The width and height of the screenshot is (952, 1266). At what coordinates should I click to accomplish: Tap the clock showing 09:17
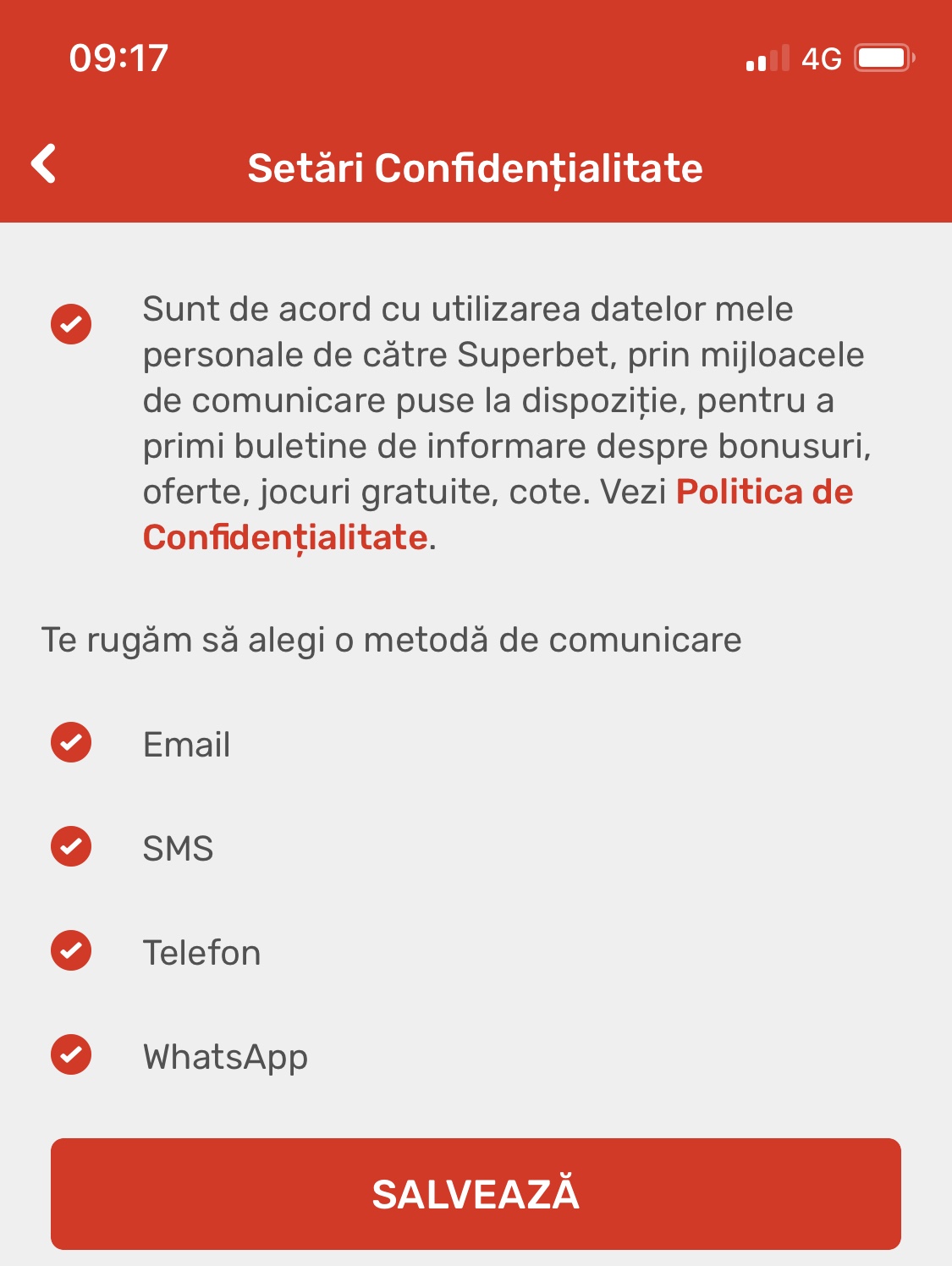coord(118,57)
